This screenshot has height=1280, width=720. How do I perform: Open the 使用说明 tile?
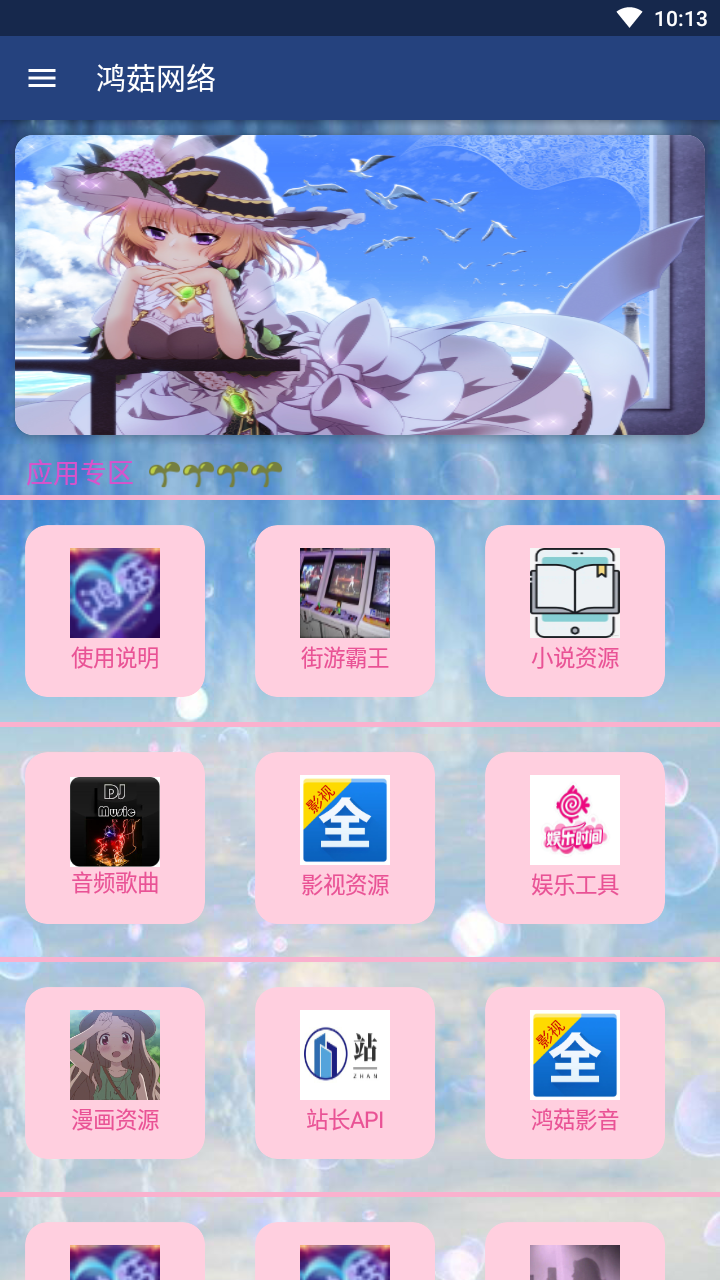[x=115, y=611]
